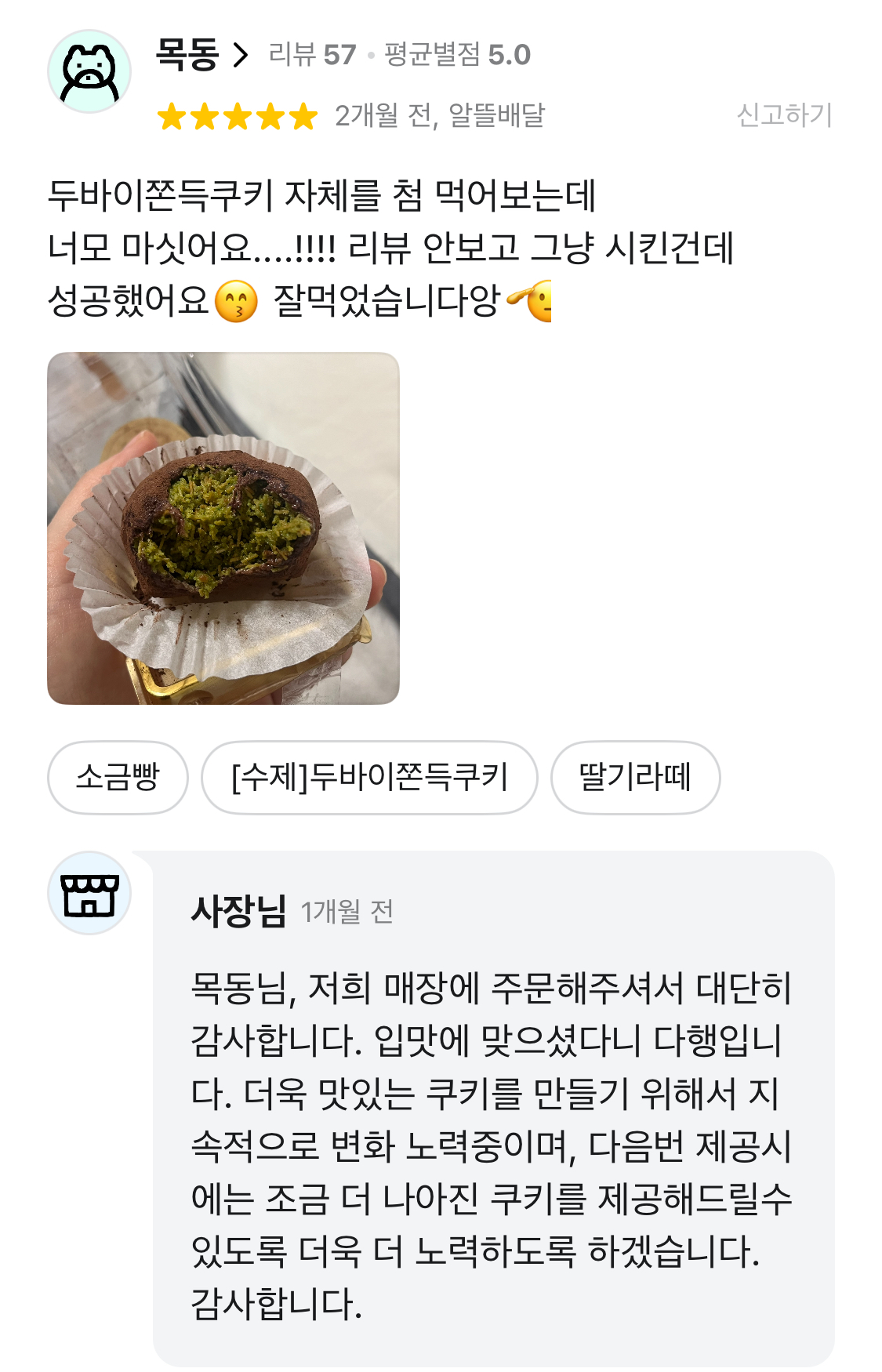The height and width of the screenshot is (1372, 882).
Task: Tap the 딸기라떼 menu chip
Action: point(635,777)
